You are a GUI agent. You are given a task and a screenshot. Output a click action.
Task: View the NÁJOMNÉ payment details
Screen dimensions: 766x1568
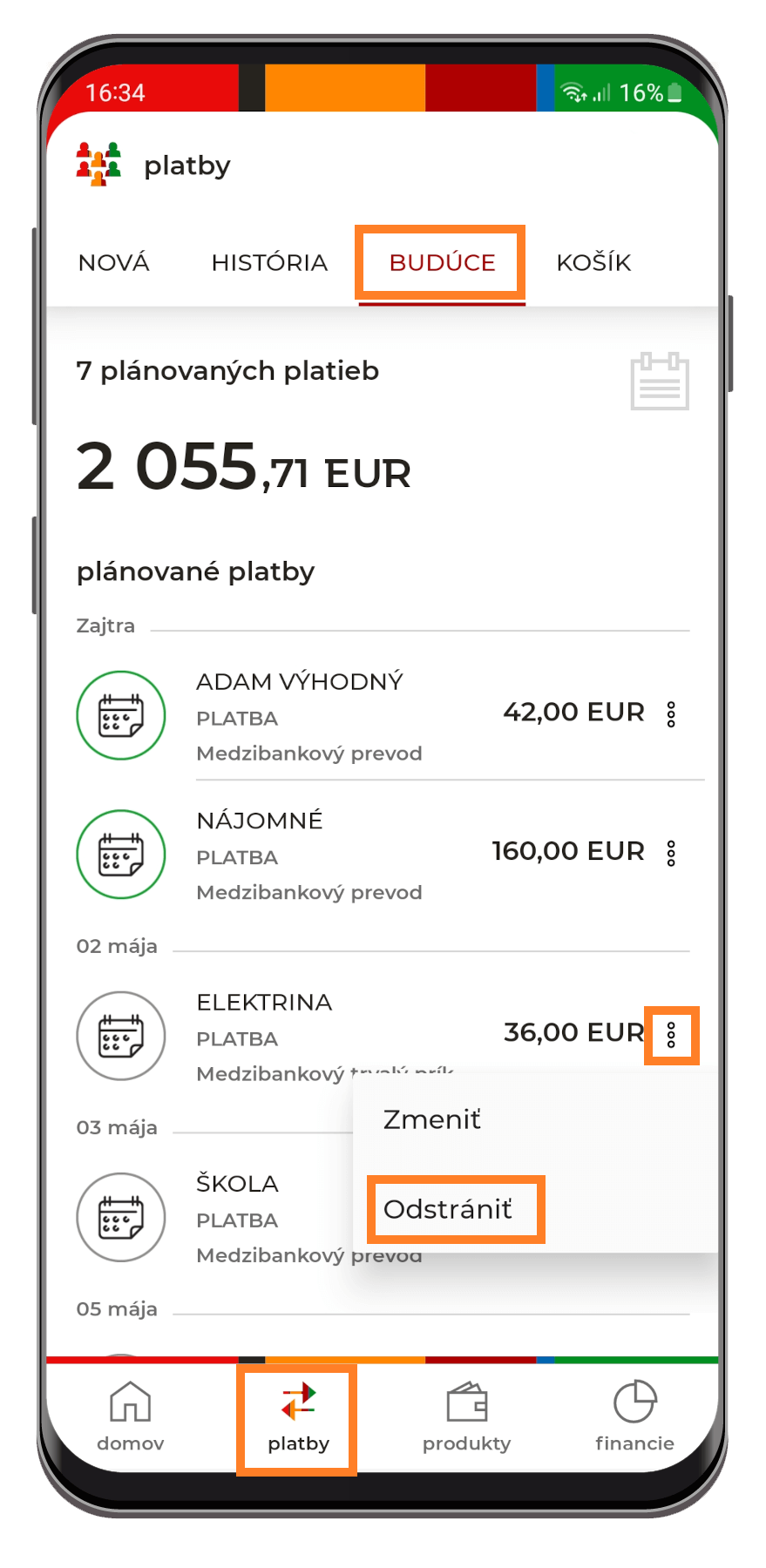(x=309, y=855)
